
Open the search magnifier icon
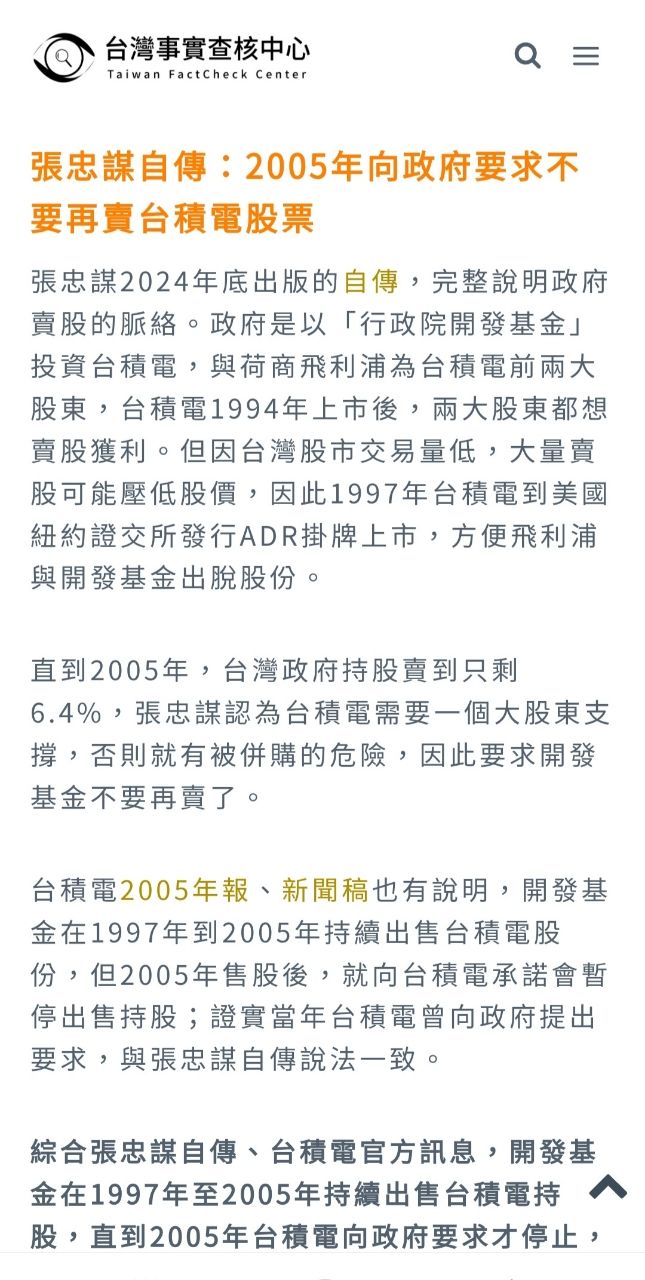527,56
